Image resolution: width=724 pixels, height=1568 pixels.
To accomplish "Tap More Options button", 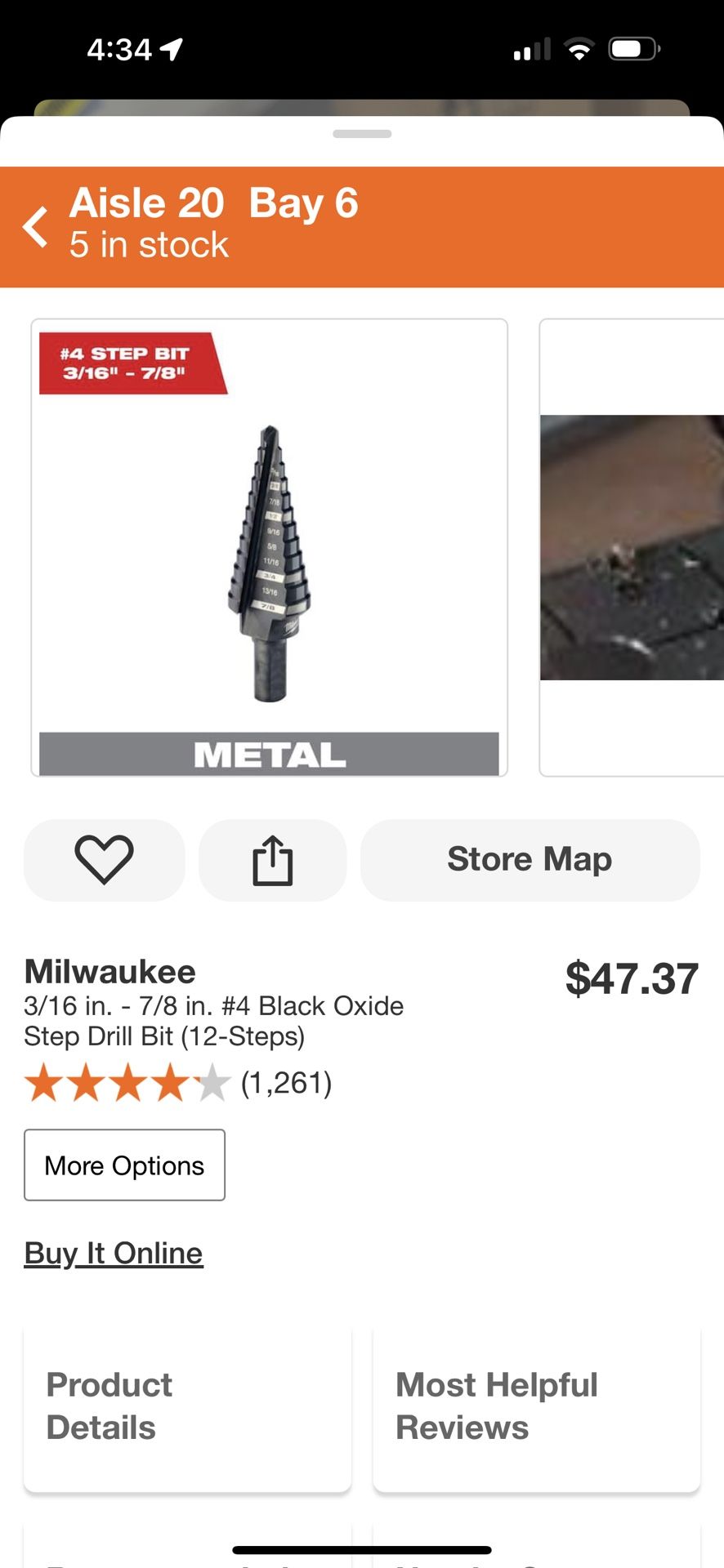I will tap(124, 1165).
